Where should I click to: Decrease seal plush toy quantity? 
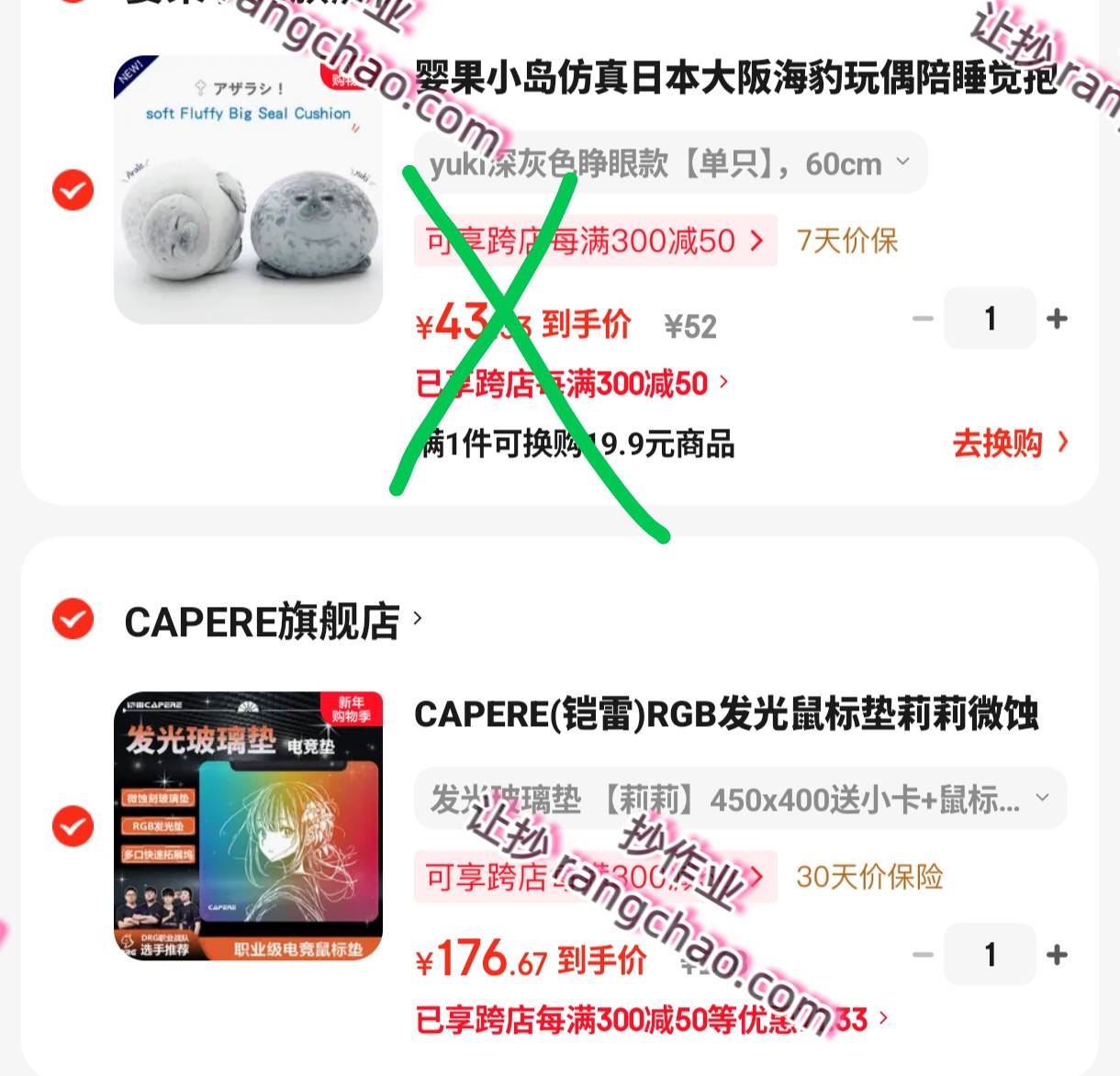pyautogui.click(x=923, y=319)
